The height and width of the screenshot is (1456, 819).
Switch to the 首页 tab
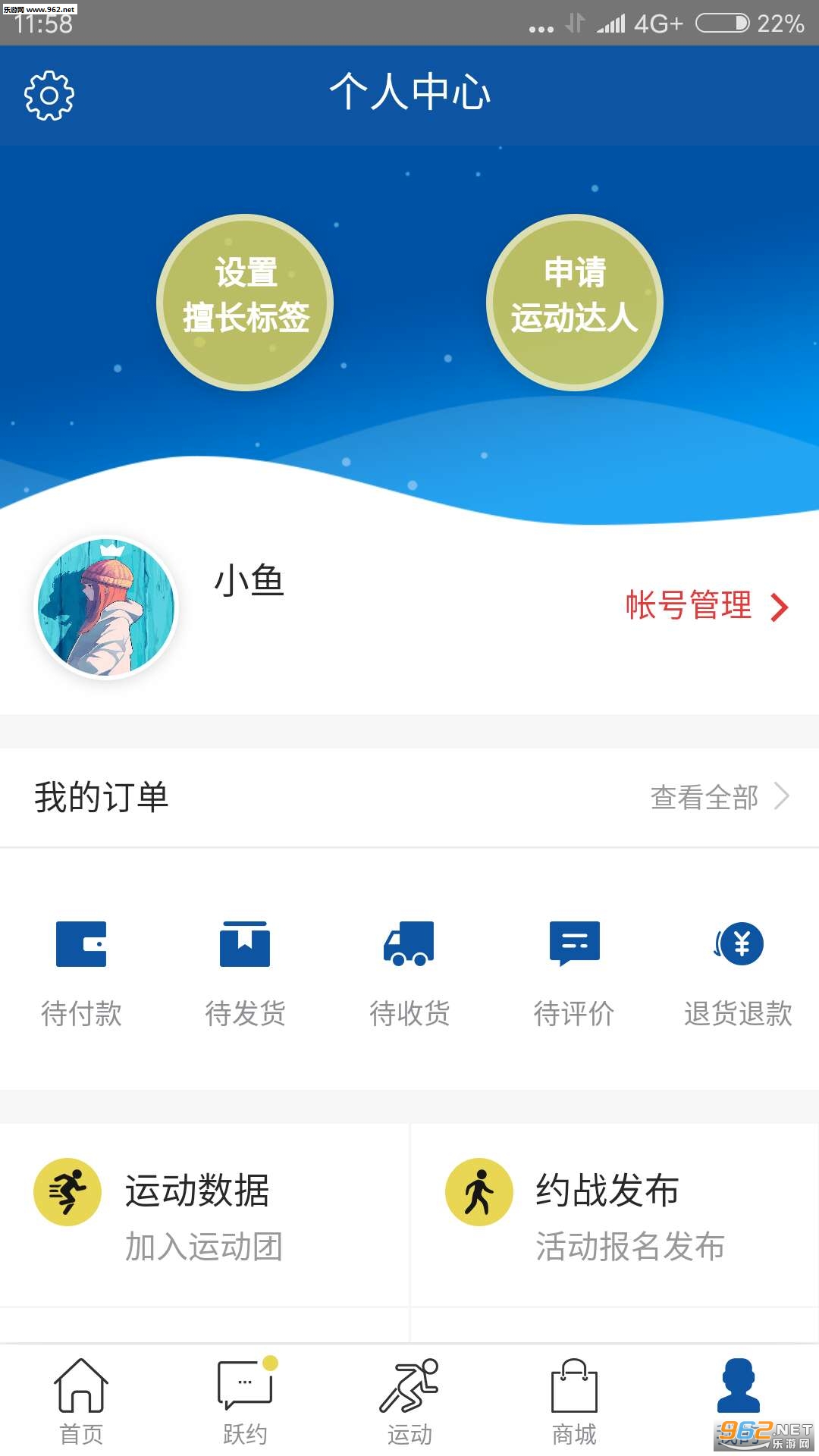point(81,1401)
